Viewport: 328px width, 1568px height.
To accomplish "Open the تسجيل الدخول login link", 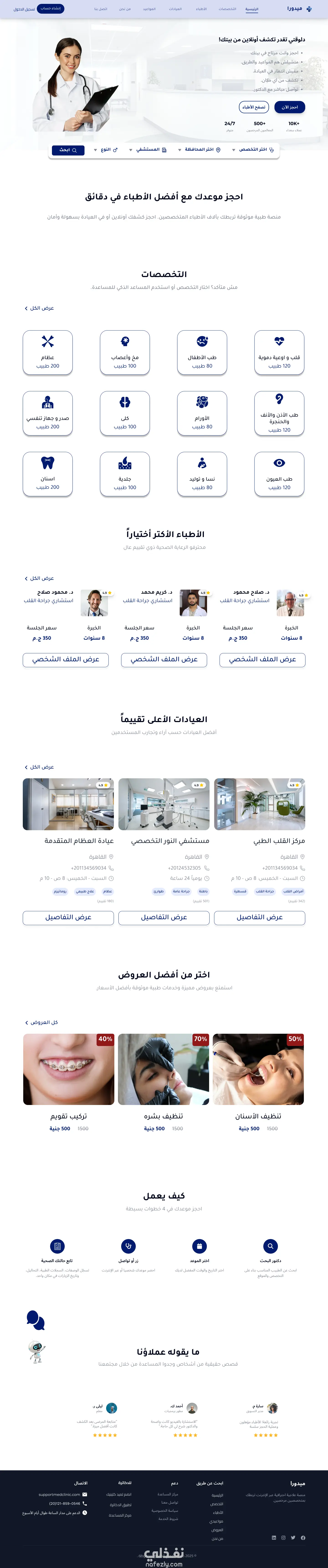I will pyautogui.click(x=24, y=9).
